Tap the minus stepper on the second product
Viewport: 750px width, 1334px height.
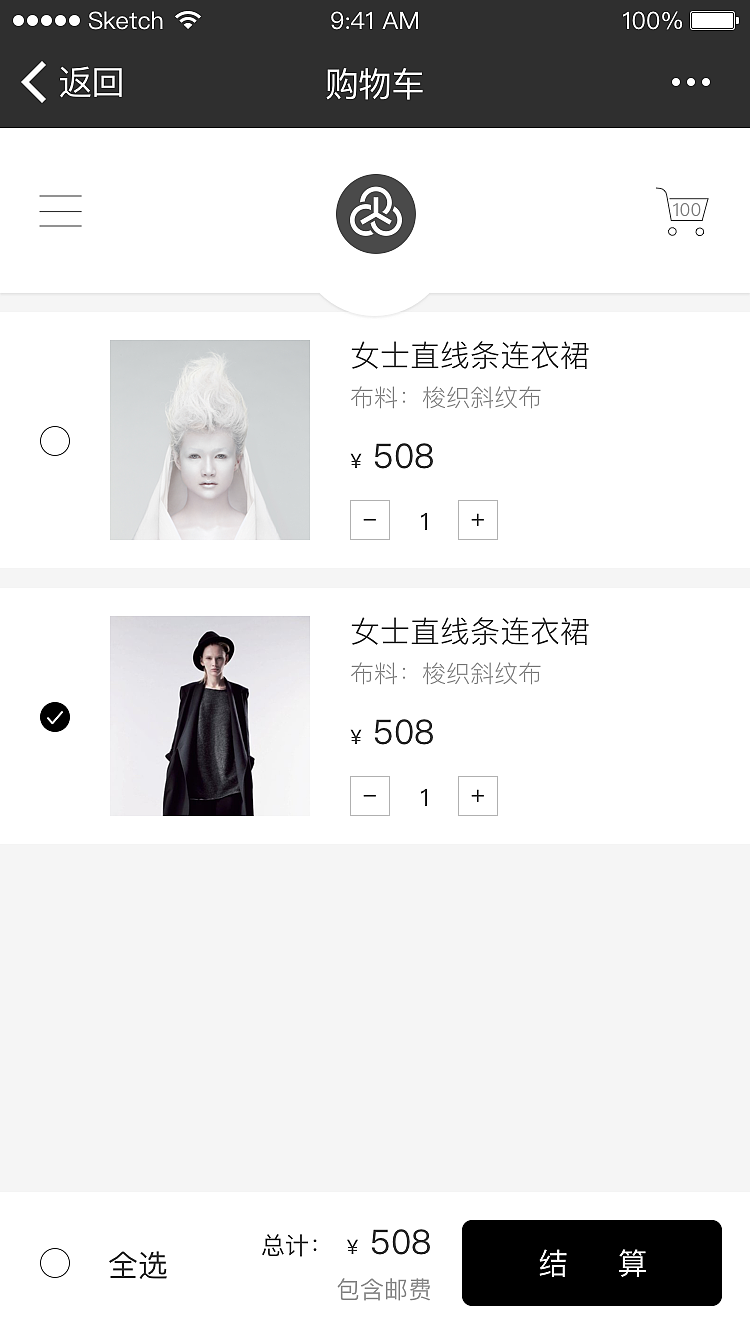coord(370,796)
